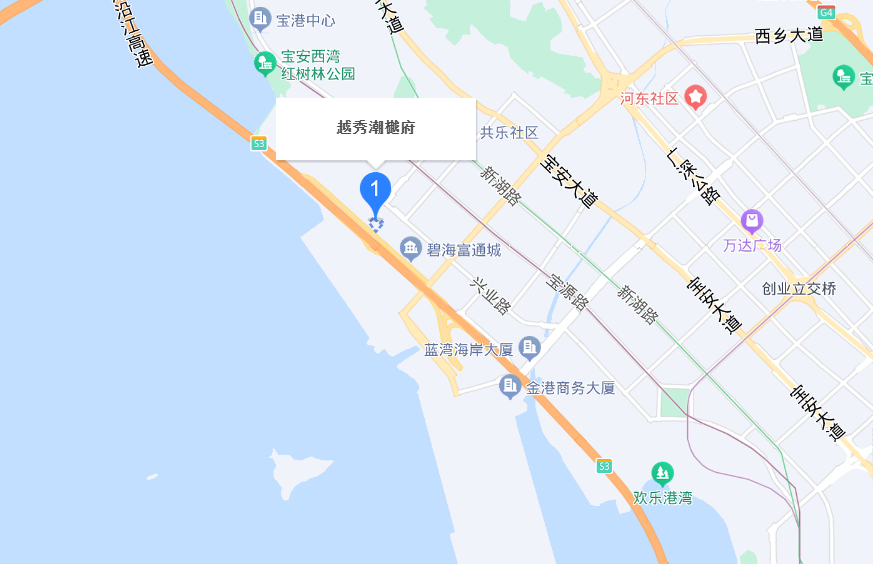Select the 万达广场 shopping marker
Viewport: 873px width, 564px height.
point(752,220)
